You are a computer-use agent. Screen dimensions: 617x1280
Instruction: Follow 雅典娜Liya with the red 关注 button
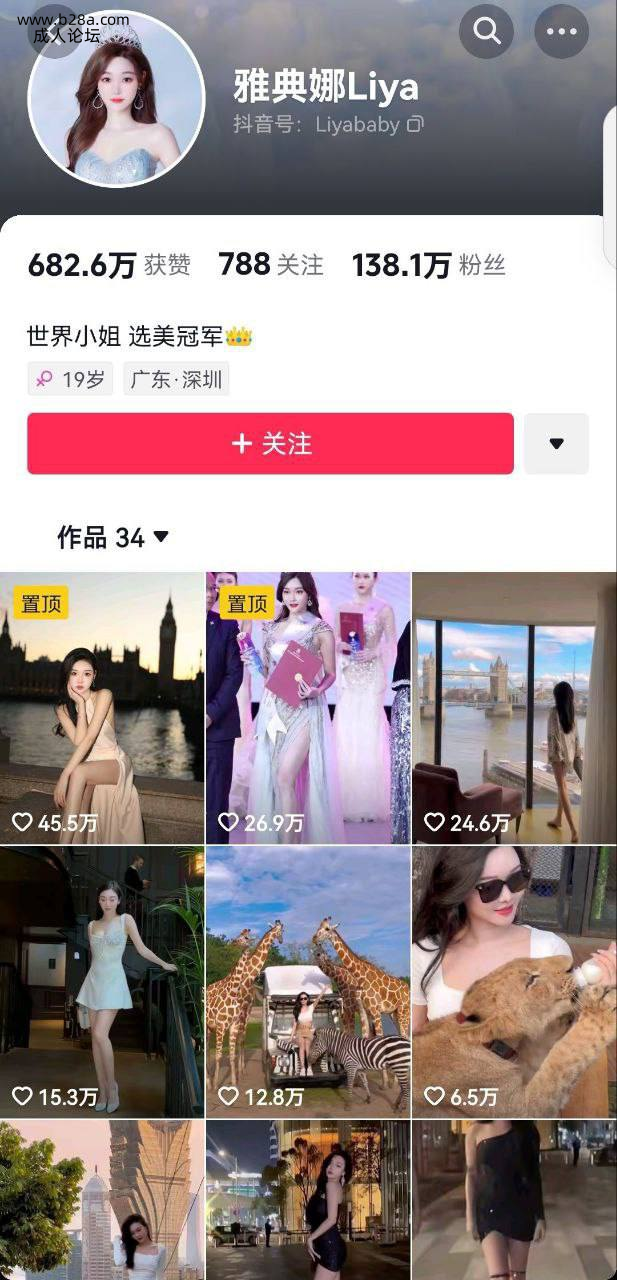click(x=270, y=443)
